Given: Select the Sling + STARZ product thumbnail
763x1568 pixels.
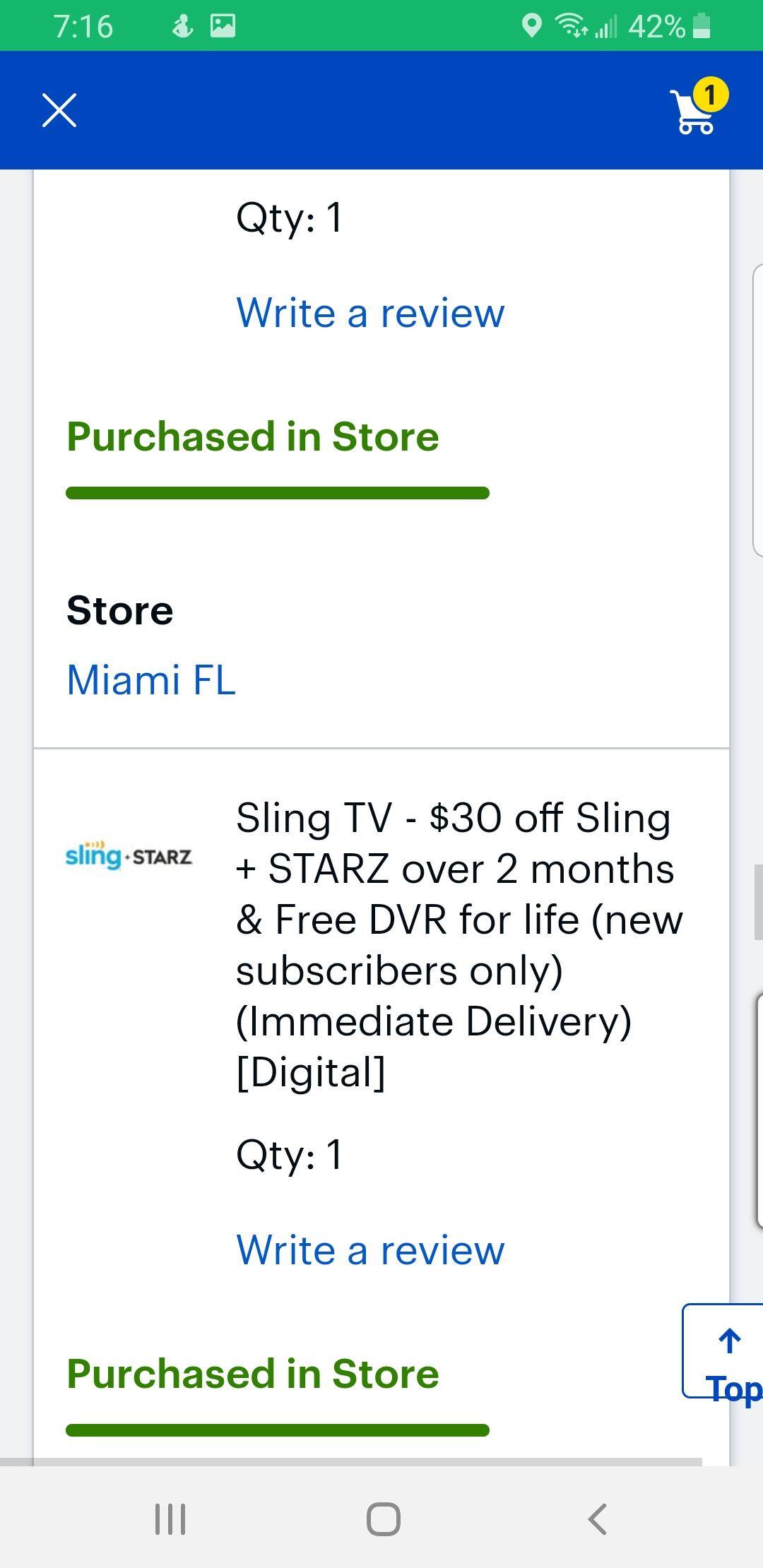Looking at the screenshot, I should pyautogui.click(x=131, y=855).
